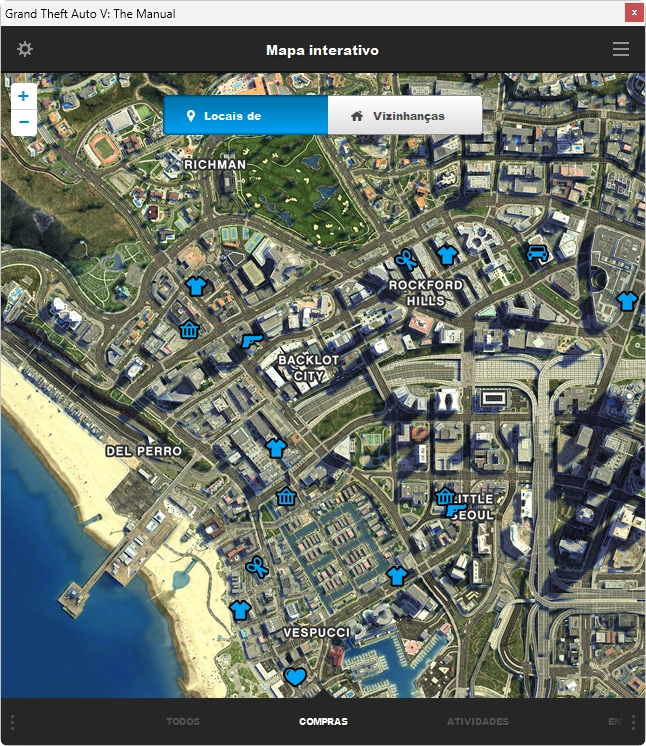Zoom out on the map

pyautogui.click(x=23, y=122)
